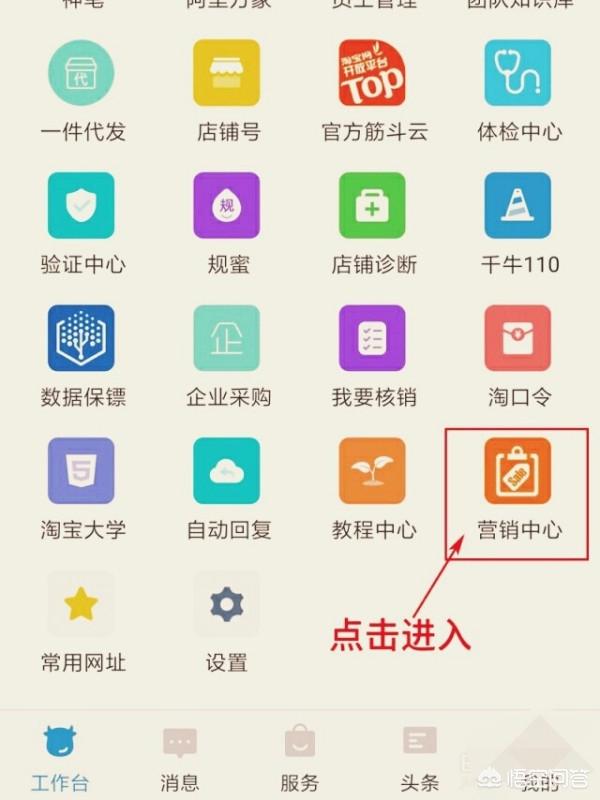Switch to the 消息 tab
The width and height of the screenshot is (600, 800).
[180, 758]
